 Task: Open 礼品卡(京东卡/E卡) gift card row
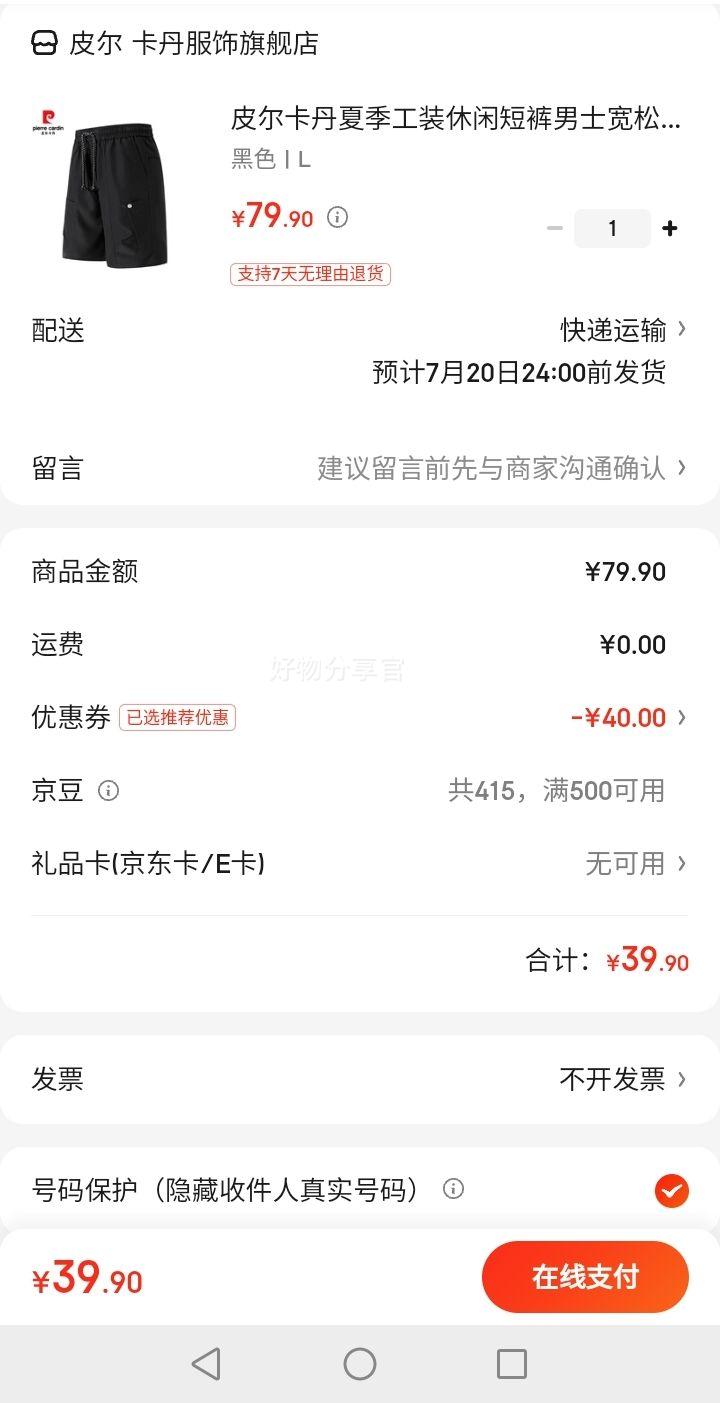[360, 863]
